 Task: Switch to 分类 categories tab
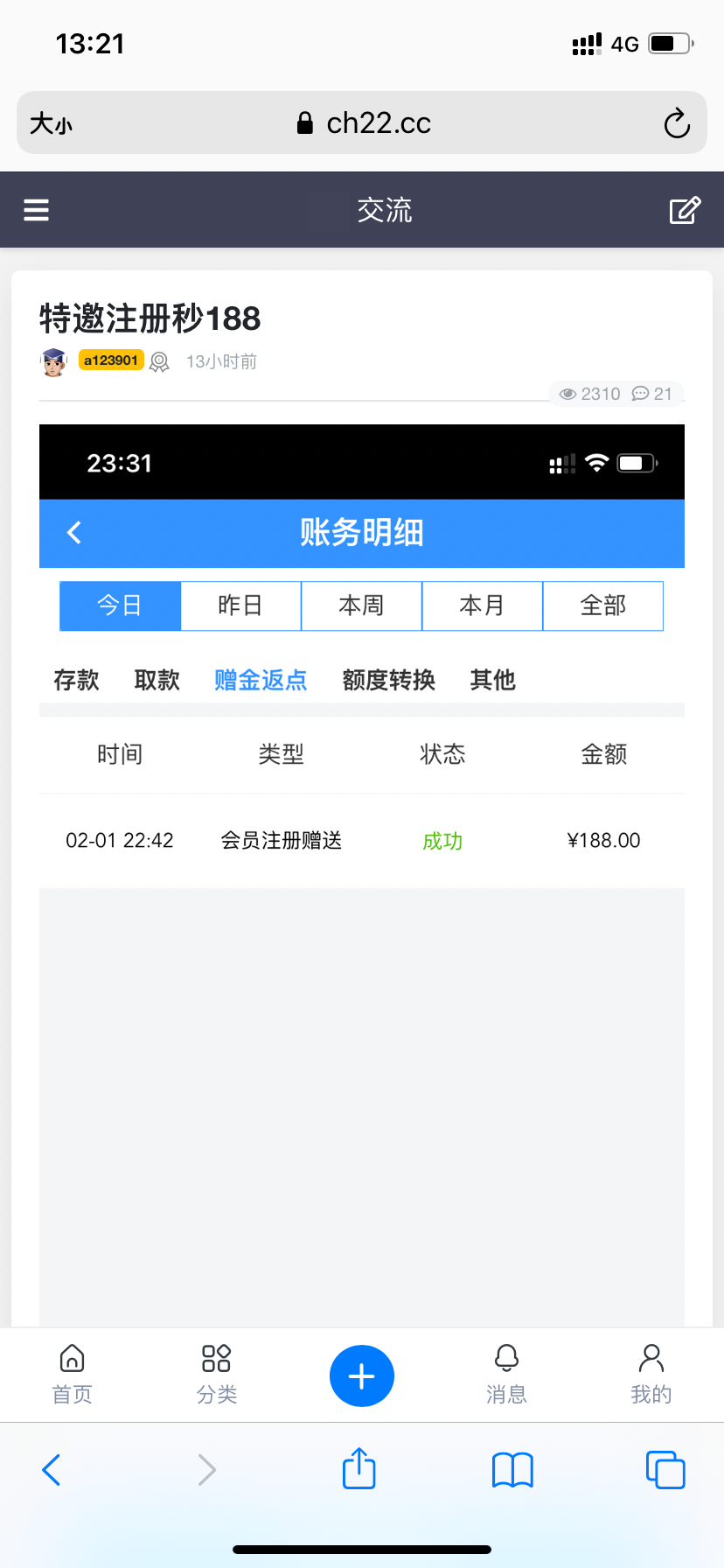pyautogui.click(x=216, y=1375)
